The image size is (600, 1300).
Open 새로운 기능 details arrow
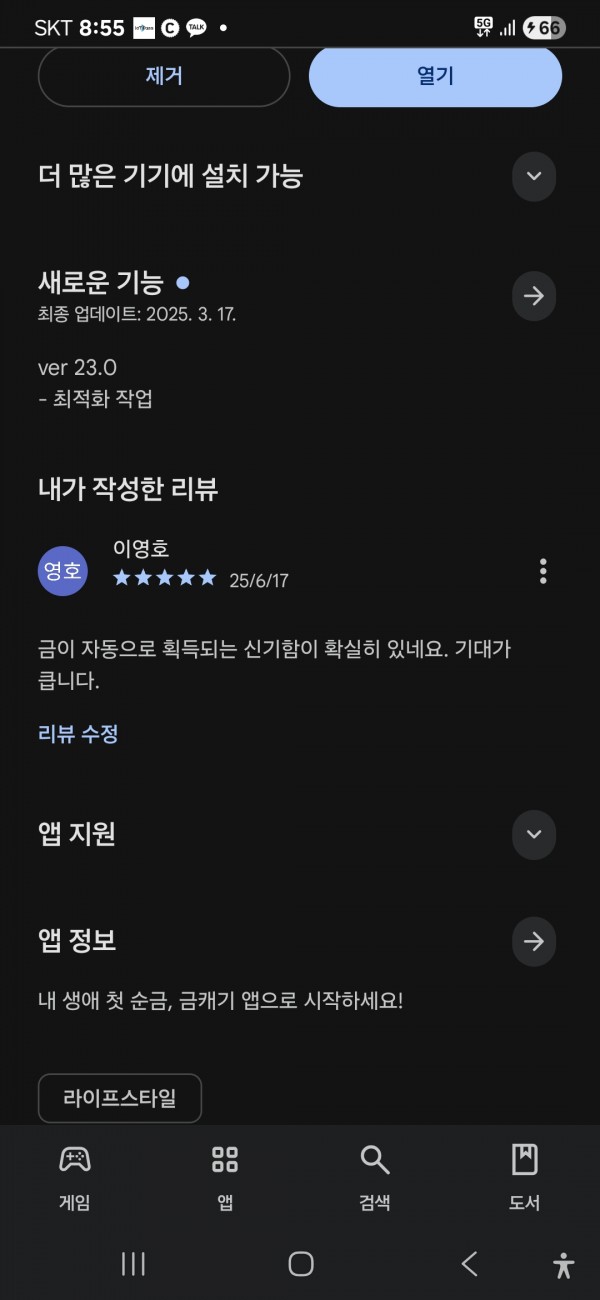click(534, 296)
